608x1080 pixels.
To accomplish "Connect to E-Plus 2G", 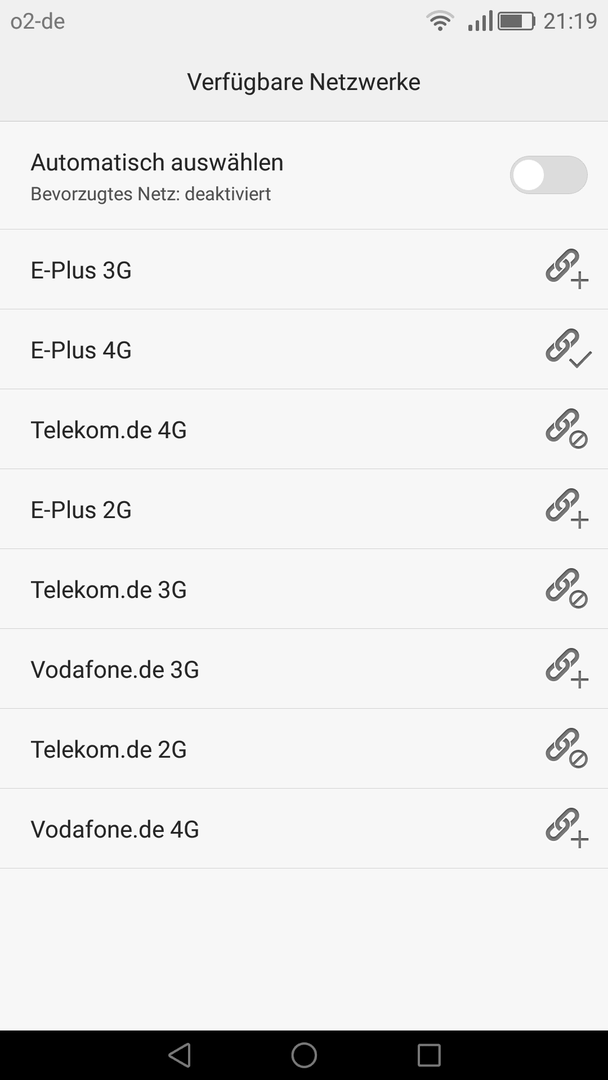I will [x=304, y=509].
